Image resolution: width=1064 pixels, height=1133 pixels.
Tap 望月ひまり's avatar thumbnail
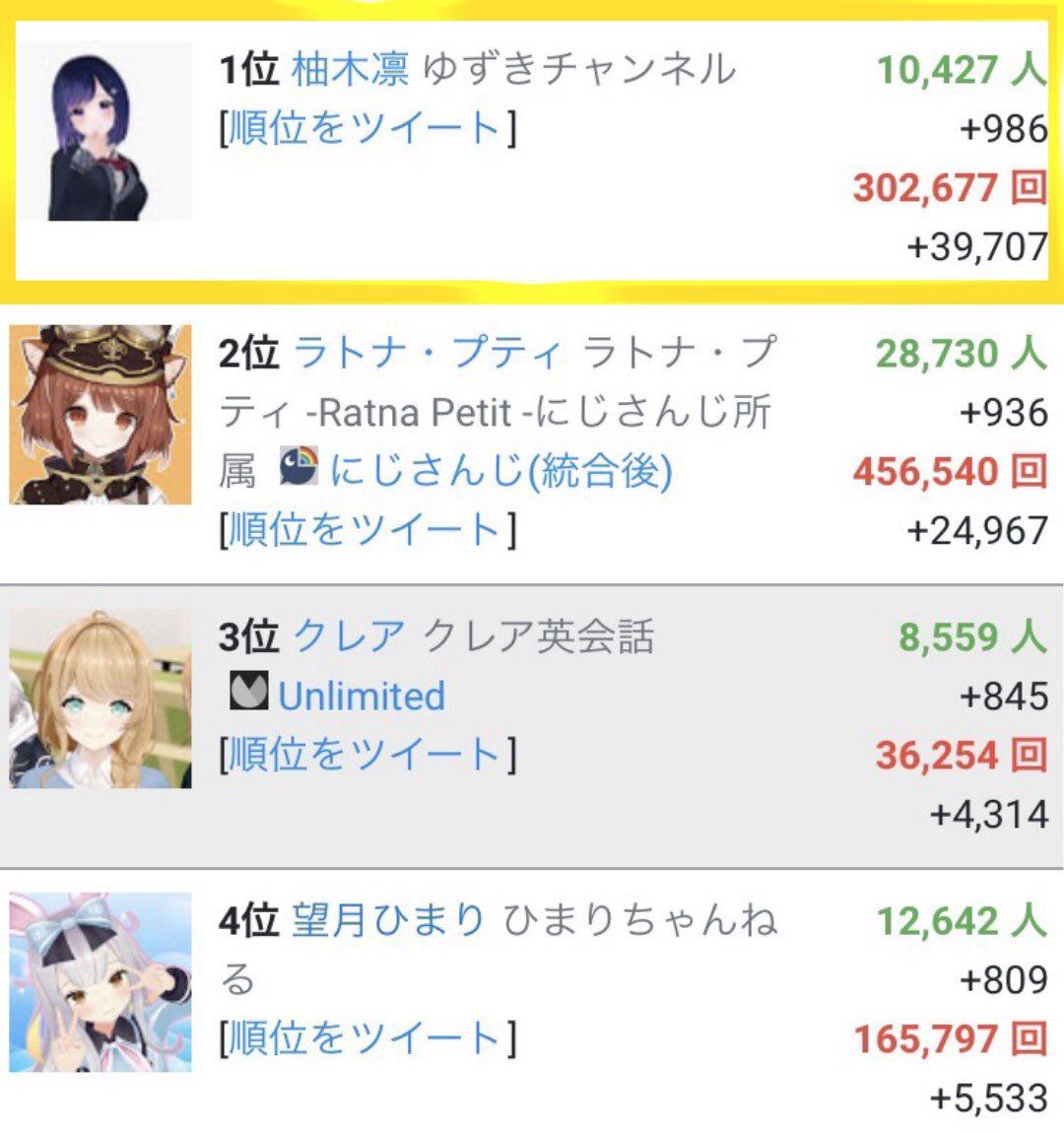pyautogui.click(x=100, y=981)
